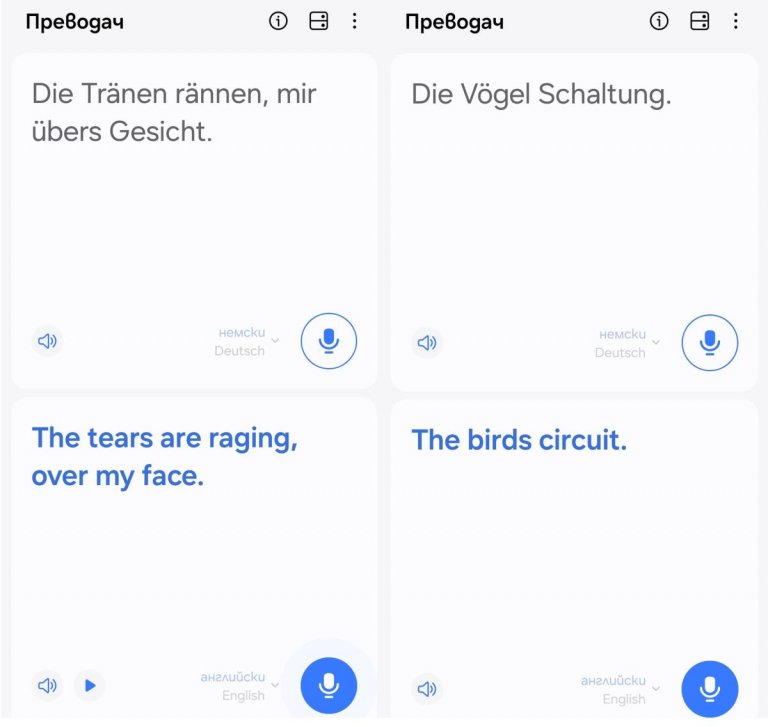Change Deutsch source language in 'Die Vögel' panel

[627, 343]
